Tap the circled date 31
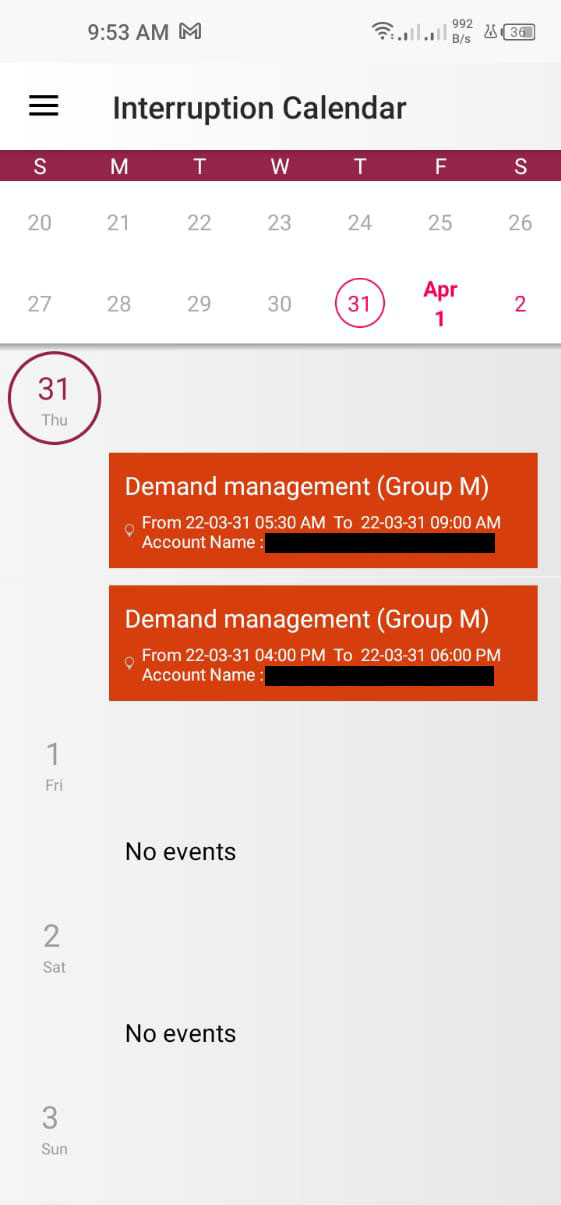The image size is (561, 1205). 359,303
